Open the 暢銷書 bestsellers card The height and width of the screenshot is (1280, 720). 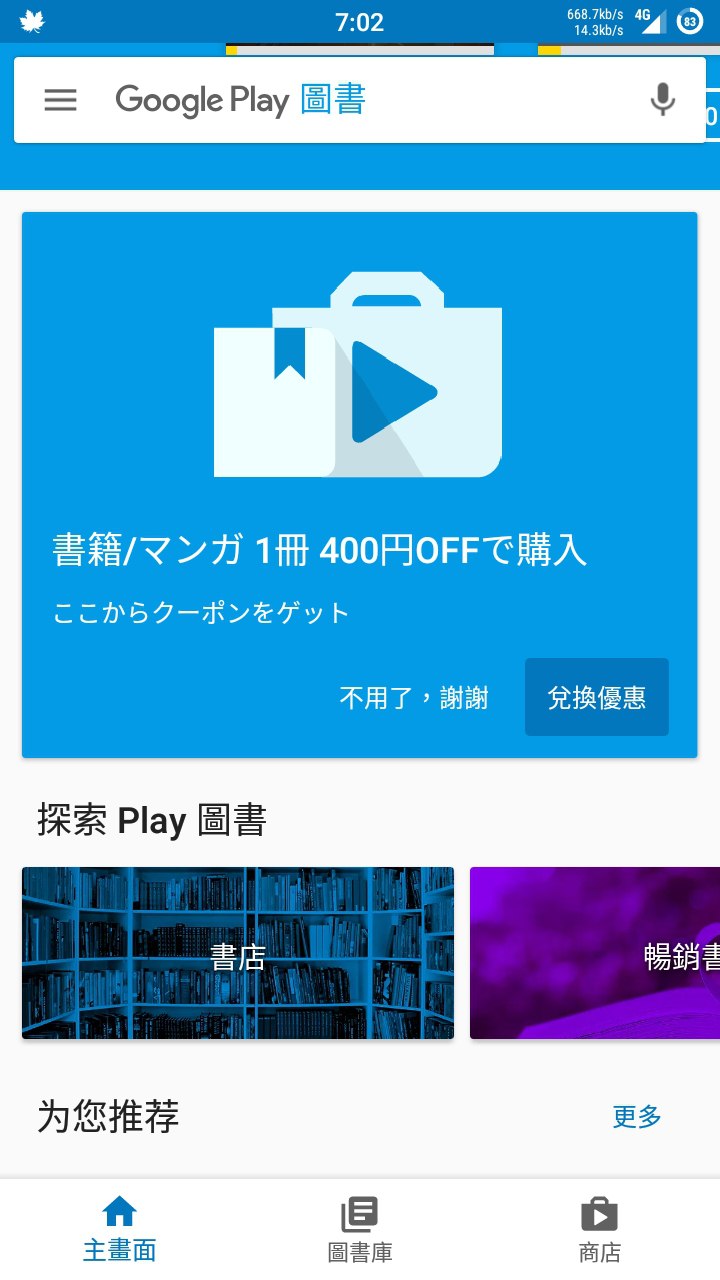[x=595, y=953]
